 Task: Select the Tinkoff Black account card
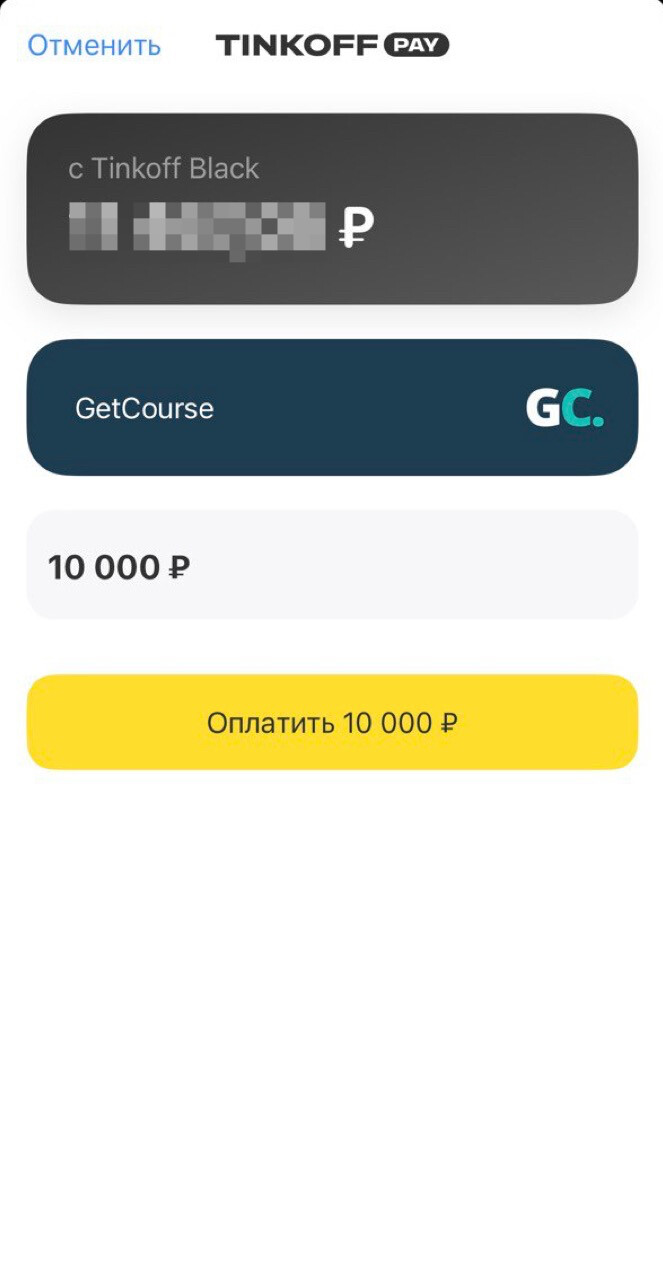click(331, 208)
